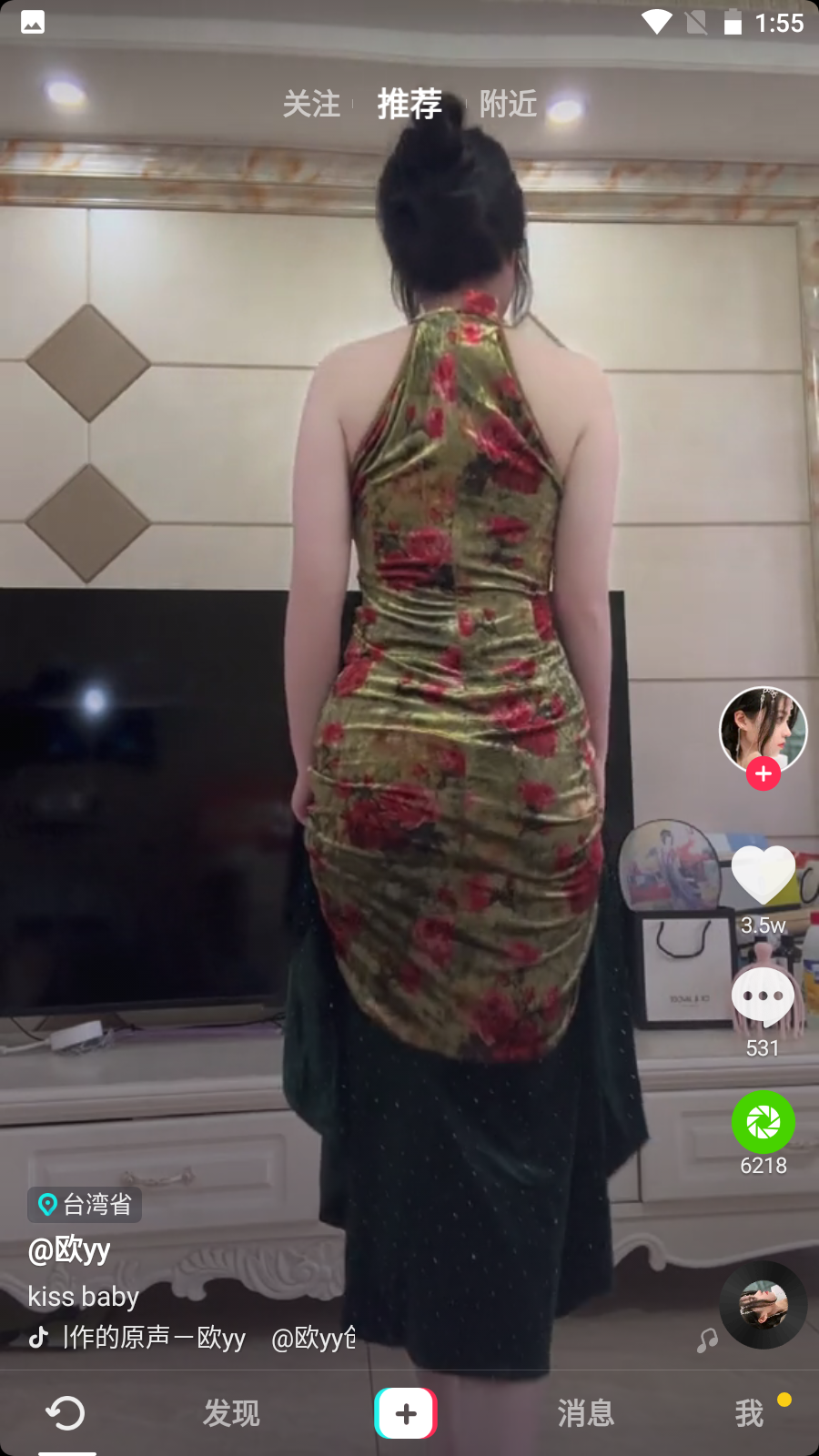
Task: Open the spinning music disc
Action: (763, 1305)
